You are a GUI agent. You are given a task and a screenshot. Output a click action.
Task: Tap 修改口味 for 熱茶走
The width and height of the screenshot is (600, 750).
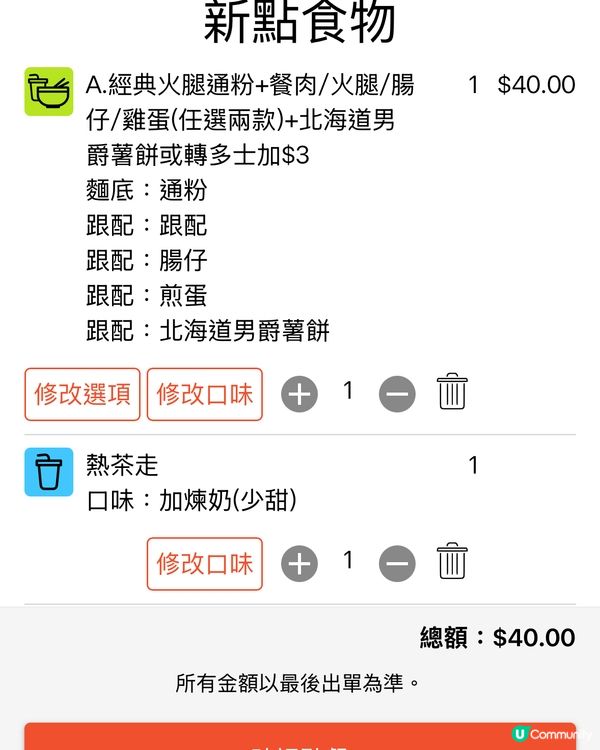coord(205,564)
